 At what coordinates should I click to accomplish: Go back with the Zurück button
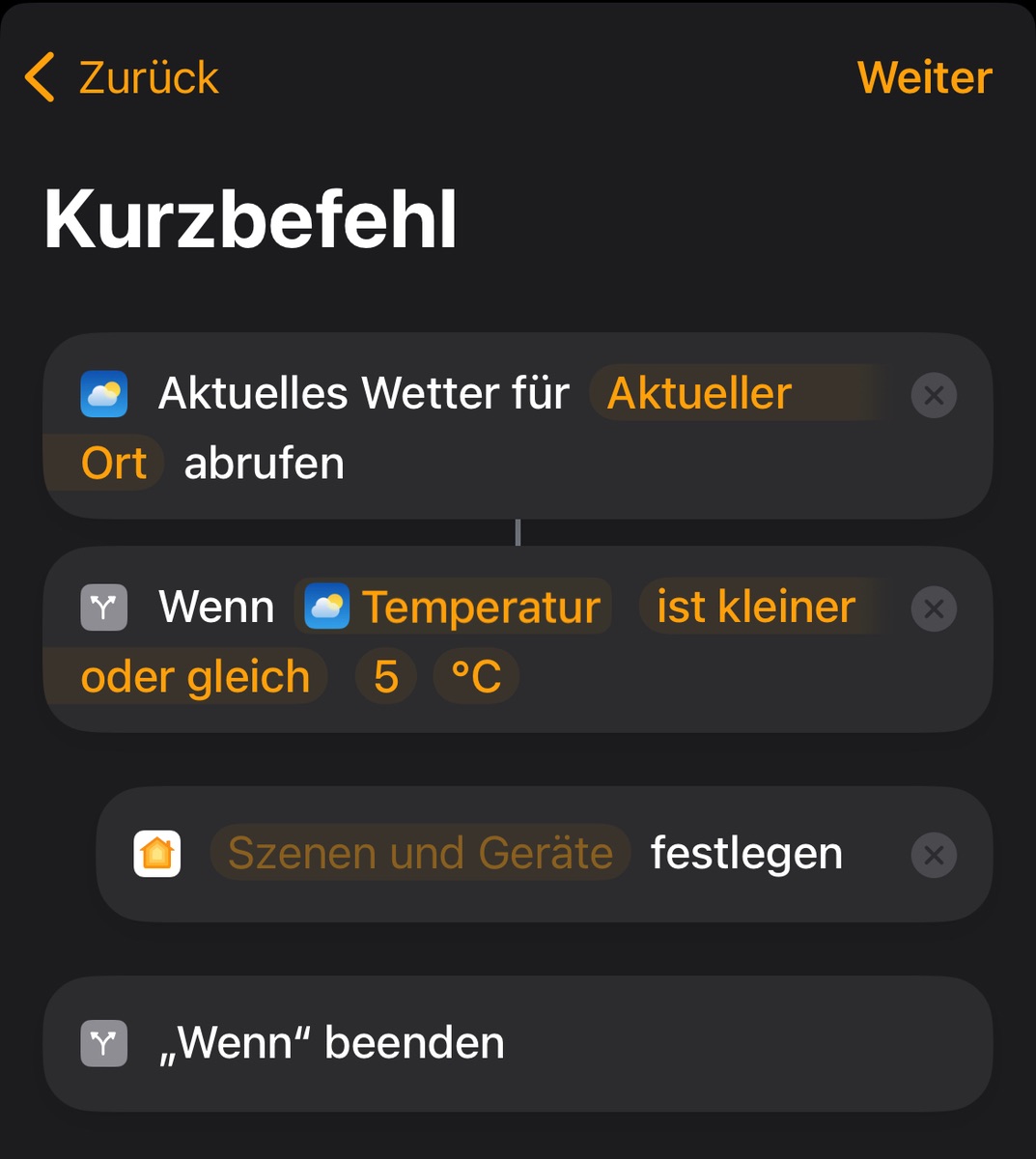pyautogui.click(x=122, y=77)
